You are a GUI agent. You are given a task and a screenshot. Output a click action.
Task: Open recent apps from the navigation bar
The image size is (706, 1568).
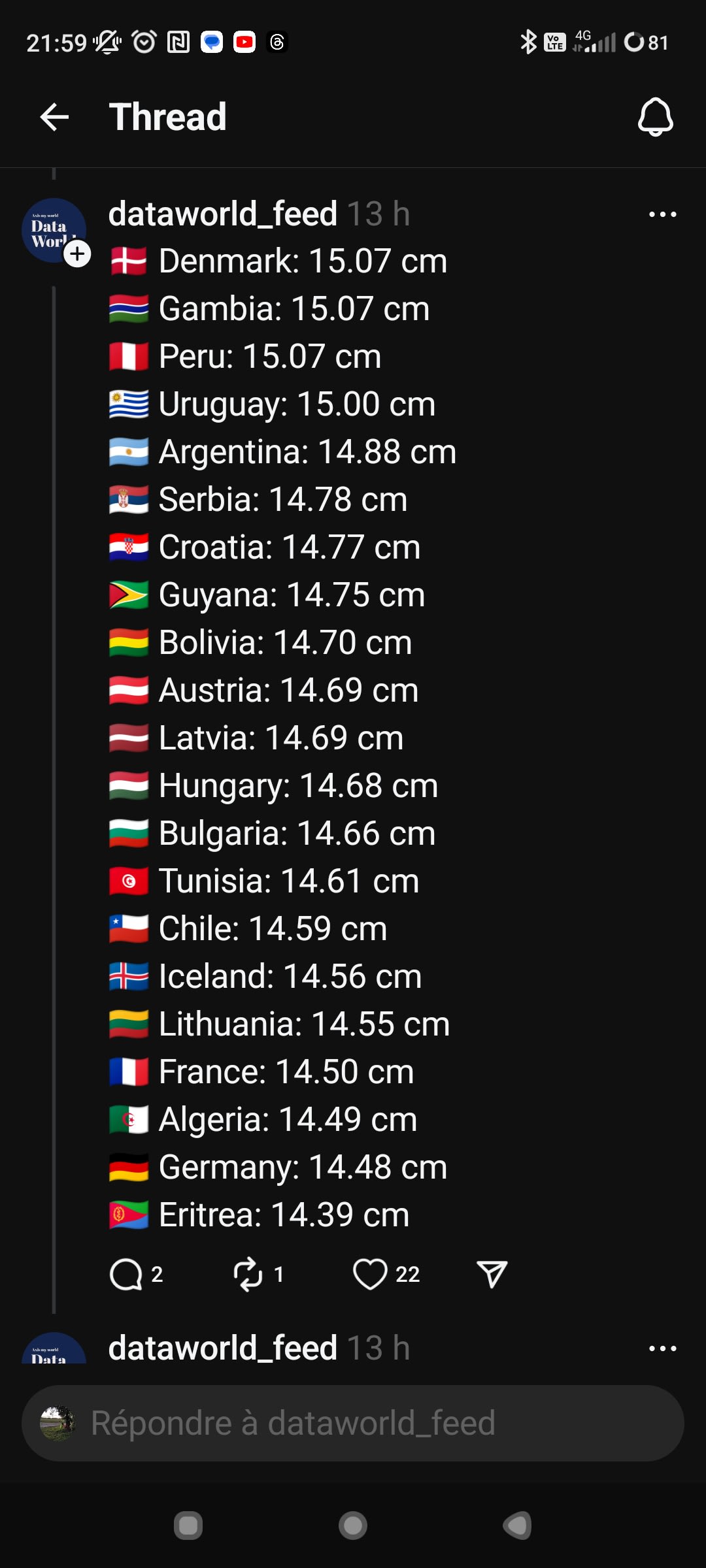point(188,1526)
